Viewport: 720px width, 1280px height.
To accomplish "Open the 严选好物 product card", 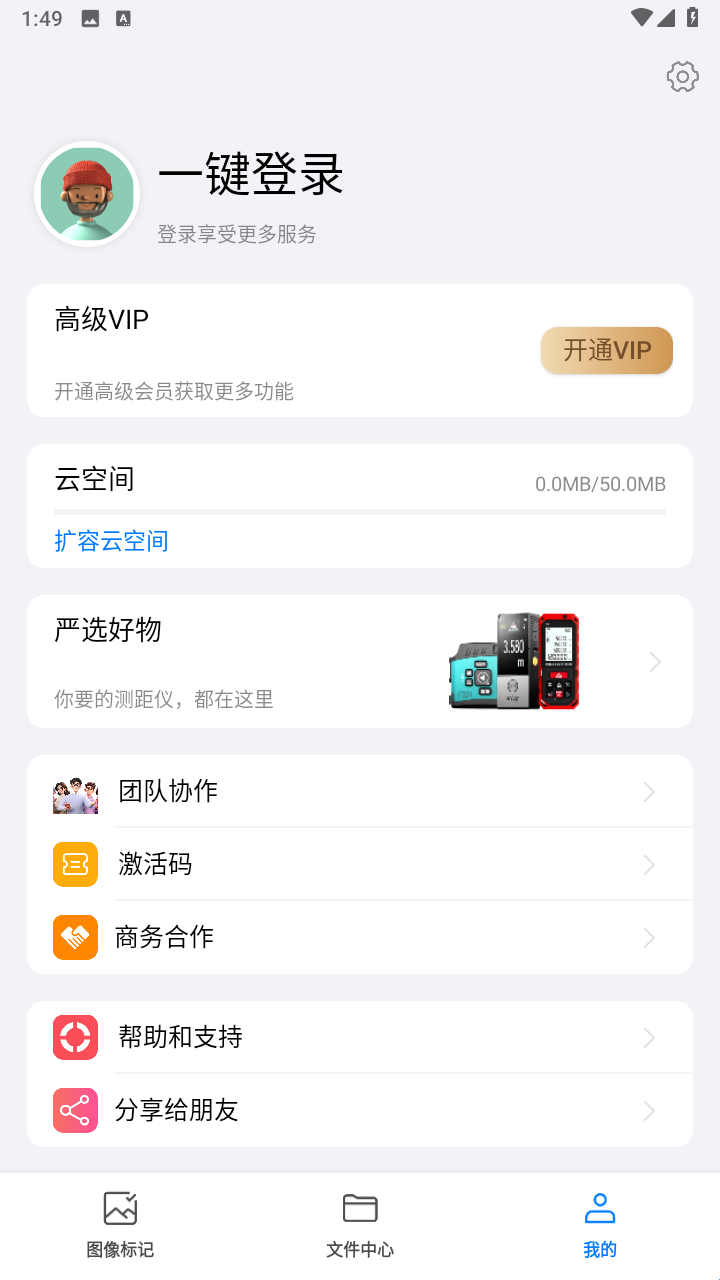I will click(359, 661).
